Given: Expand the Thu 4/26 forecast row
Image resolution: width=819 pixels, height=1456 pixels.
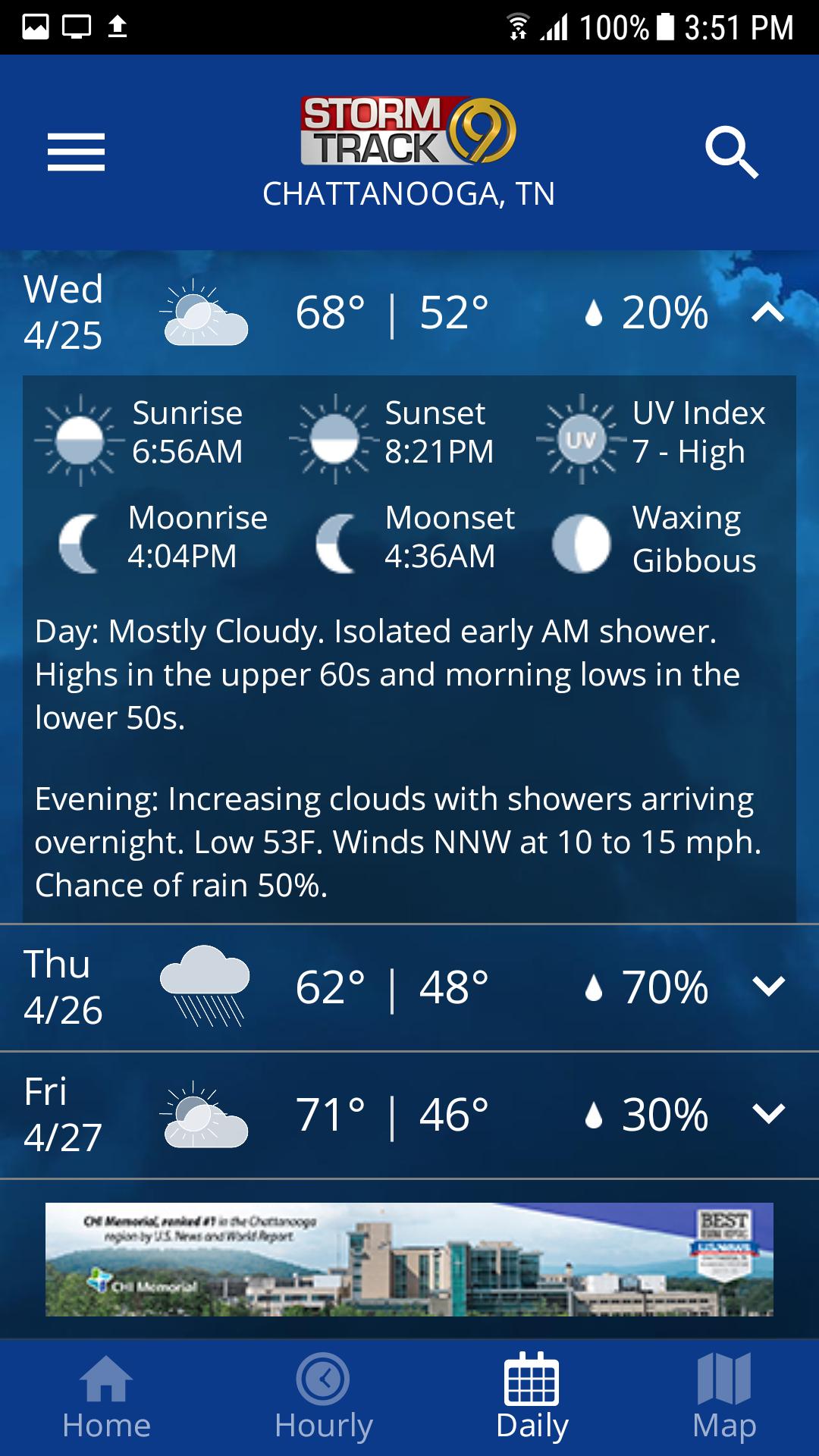Looking at the screenshot, I should pyautogui.click(x=409, y=987).
